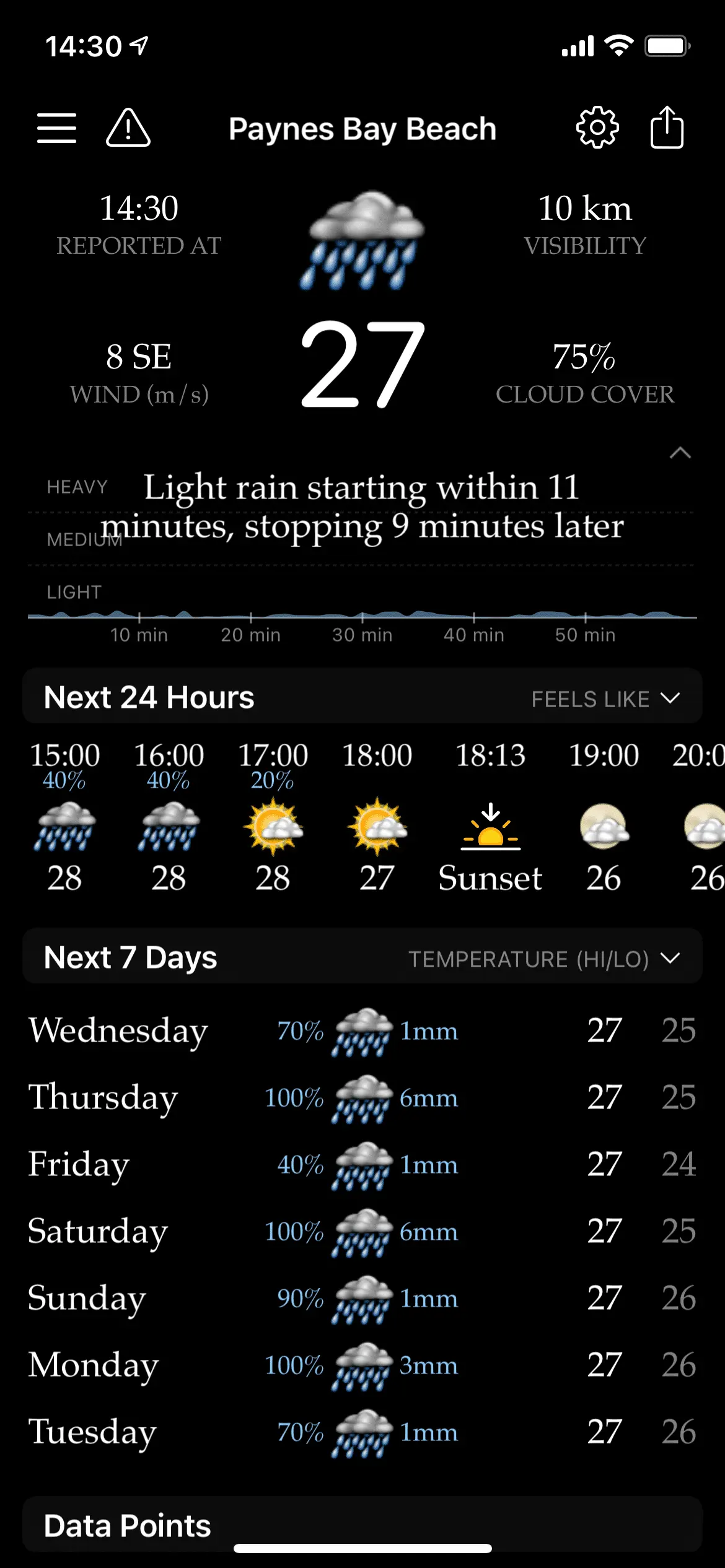This screenshot has height=1568, width=725.
Task: Open settings gear
Action: (x=597, y=128)
